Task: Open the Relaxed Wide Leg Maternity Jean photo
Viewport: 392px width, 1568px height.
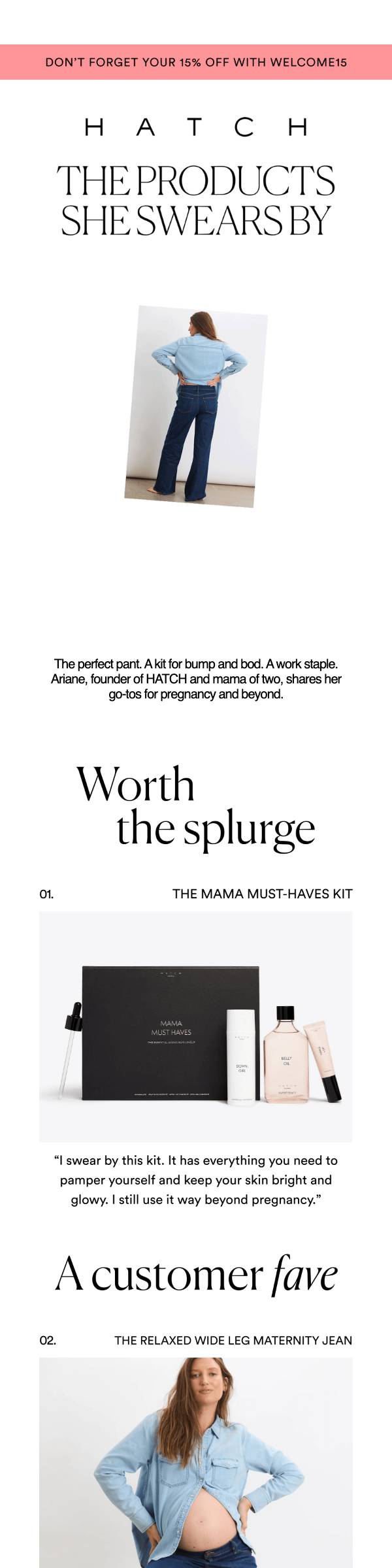Action: 196,1462
